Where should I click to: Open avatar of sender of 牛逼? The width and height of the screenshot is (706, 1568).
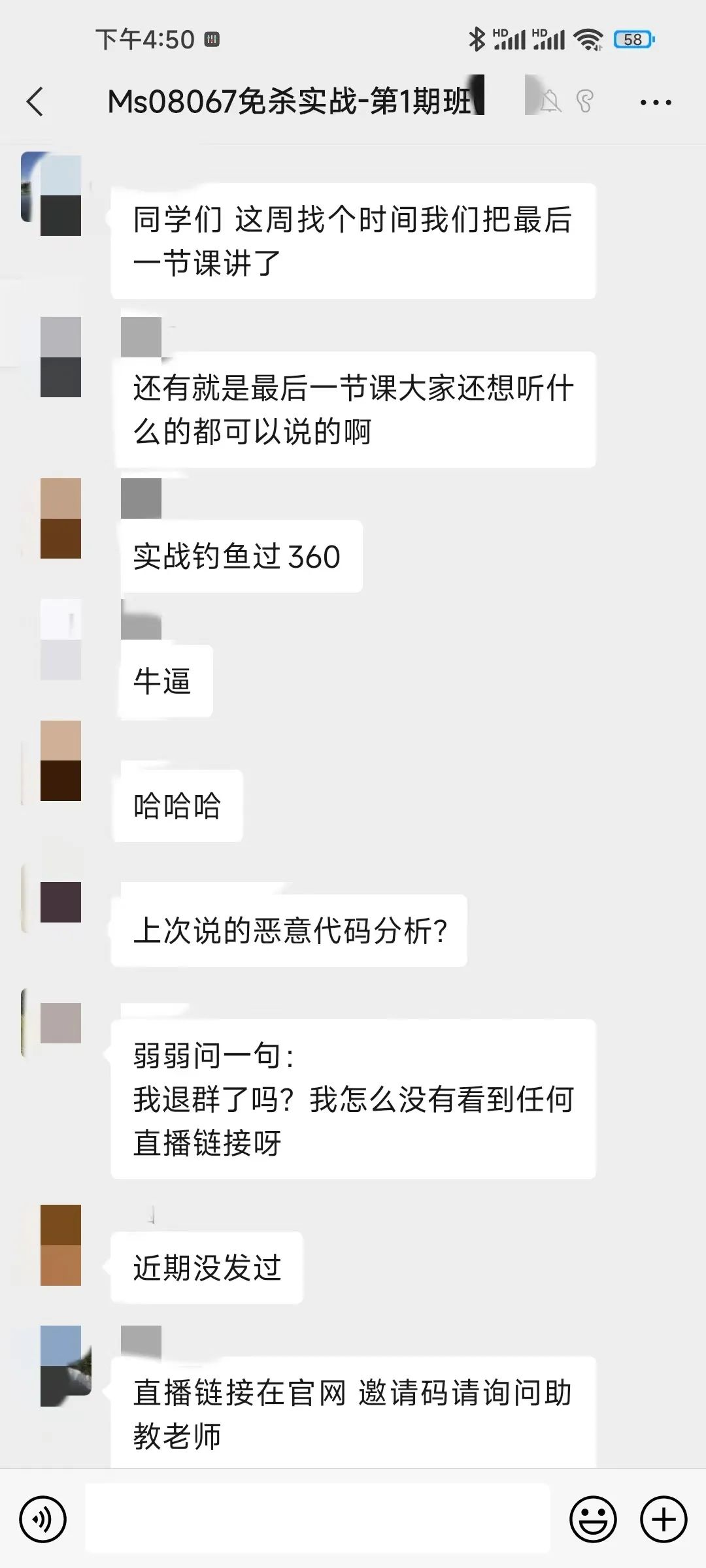[x=61, y=640]
